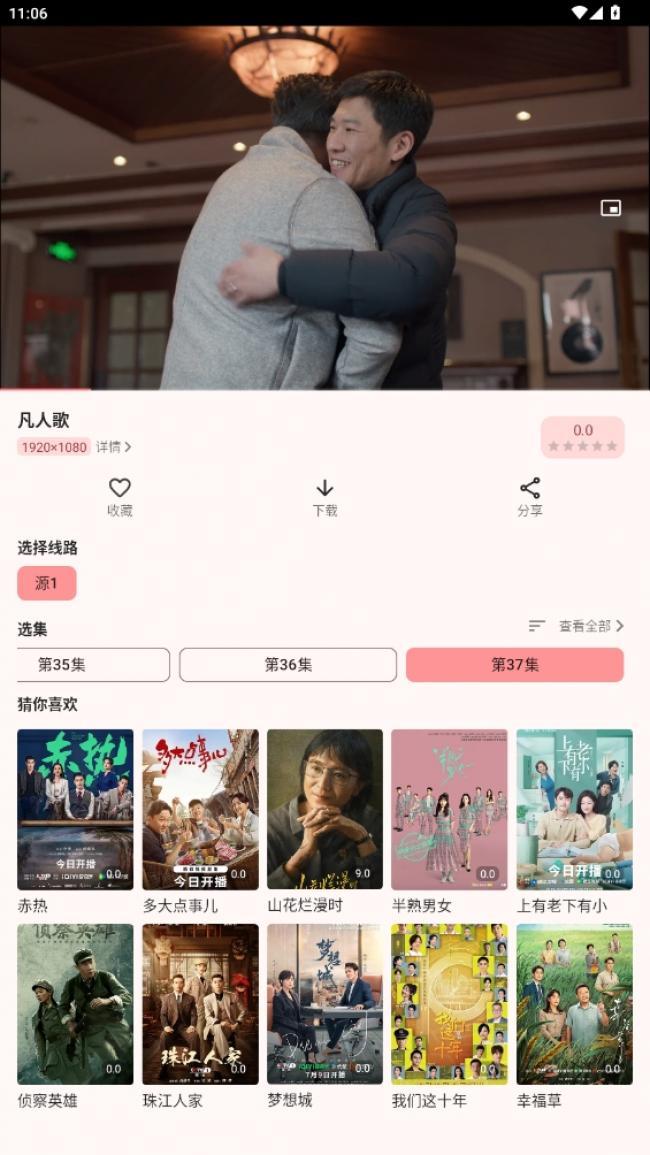Share 凡人歌 (分享)
The height and width of the screenshot is (1155, 650).
click(530, 496)
